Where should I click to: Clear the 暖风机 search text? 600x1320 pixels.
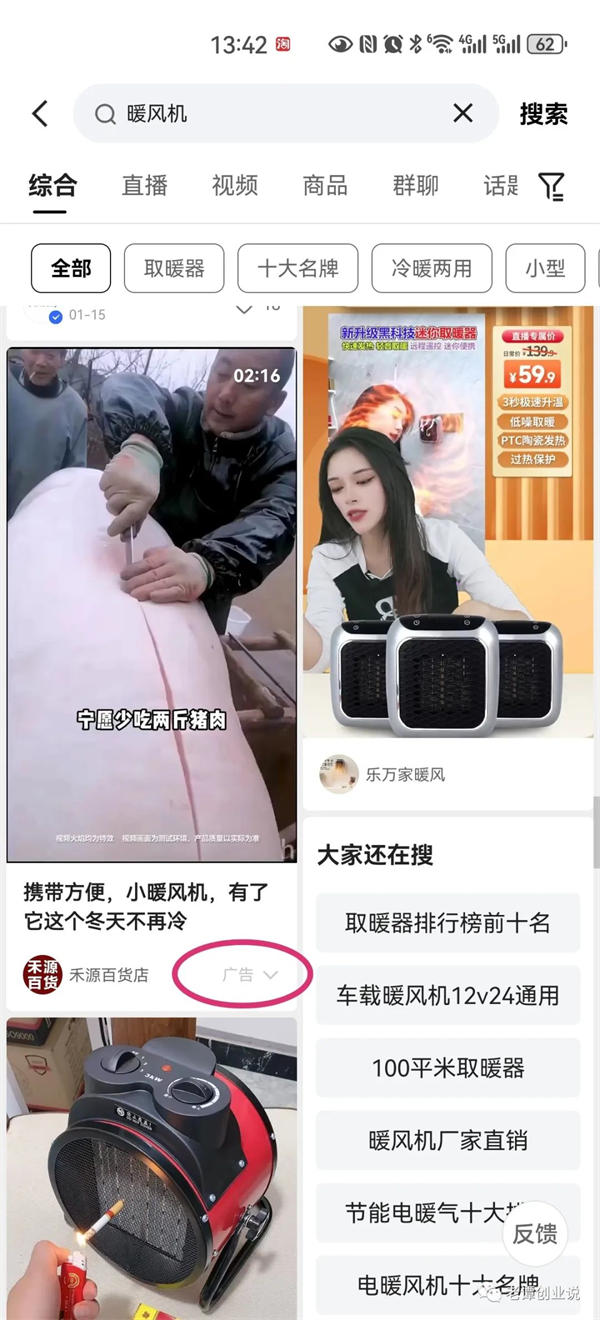click(x=462, y=114)
